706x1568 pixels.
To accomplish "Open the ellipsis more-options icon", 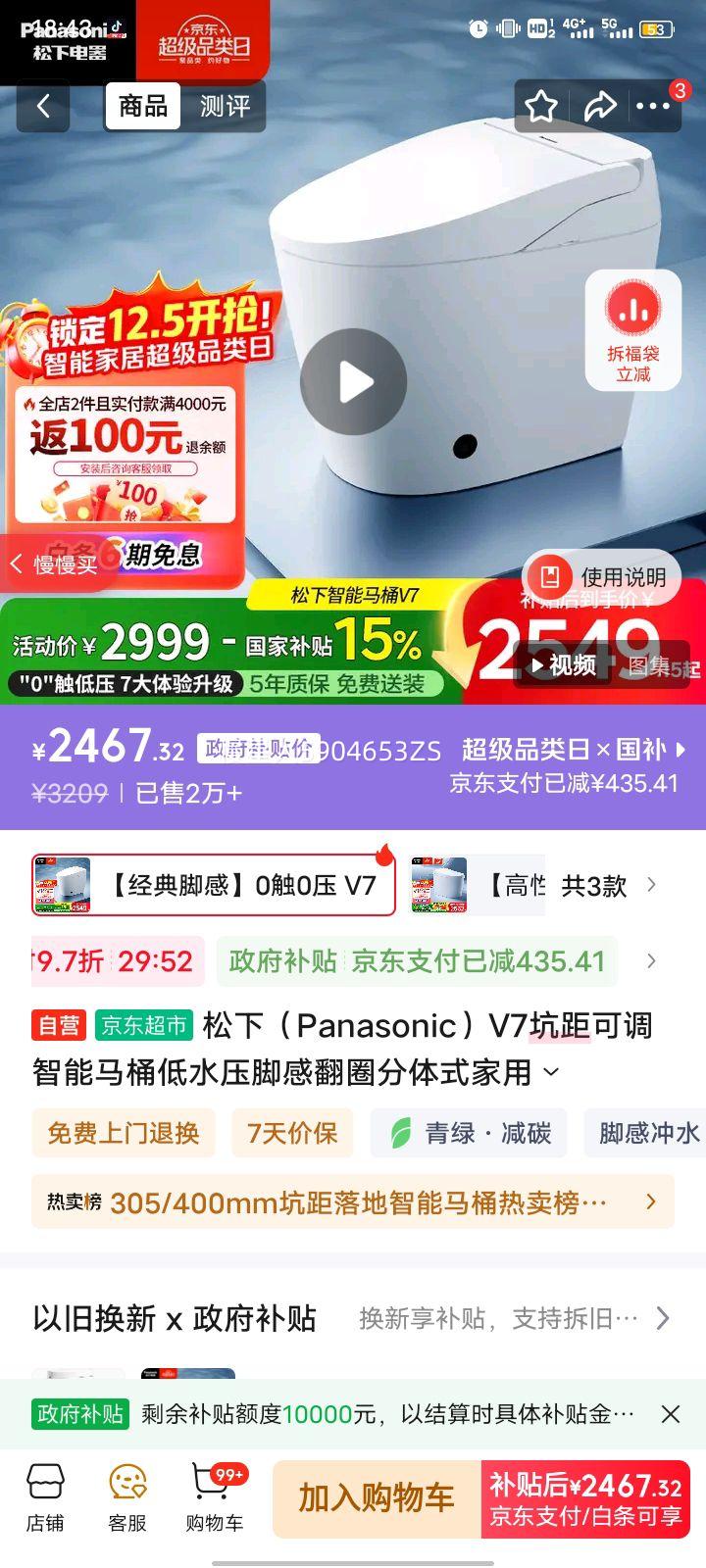I will (652, 107).
